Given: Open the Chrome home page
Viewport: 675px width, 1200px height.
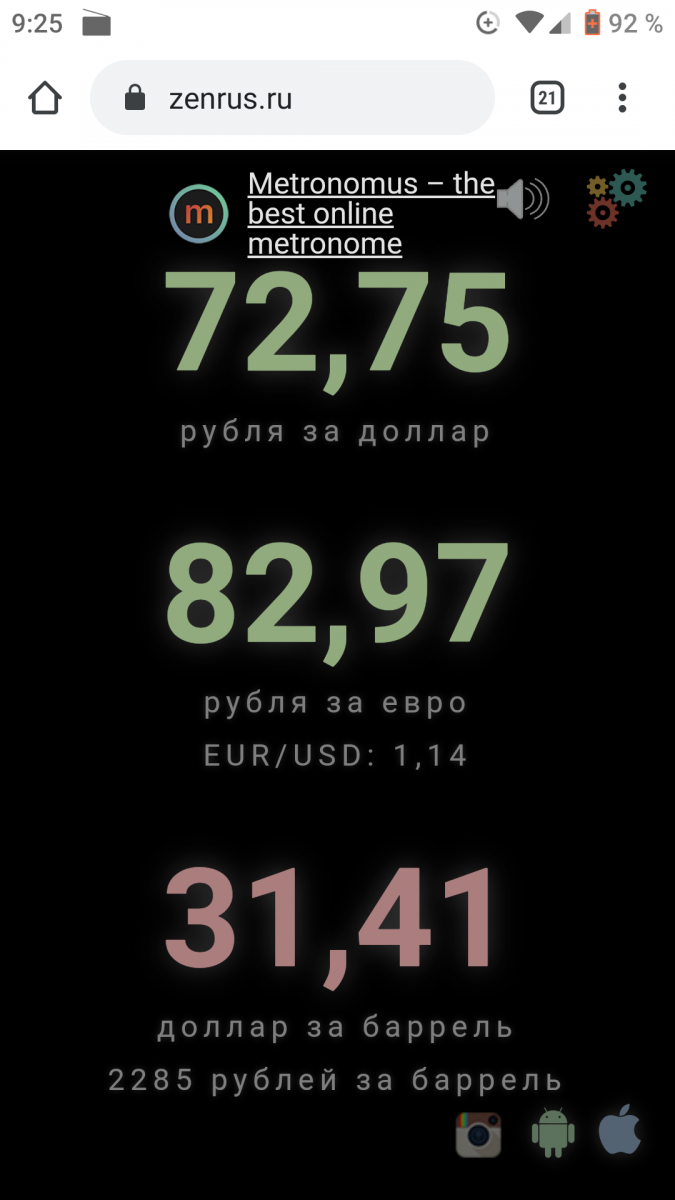Looking at the screenshot, I should coord(45,98).
